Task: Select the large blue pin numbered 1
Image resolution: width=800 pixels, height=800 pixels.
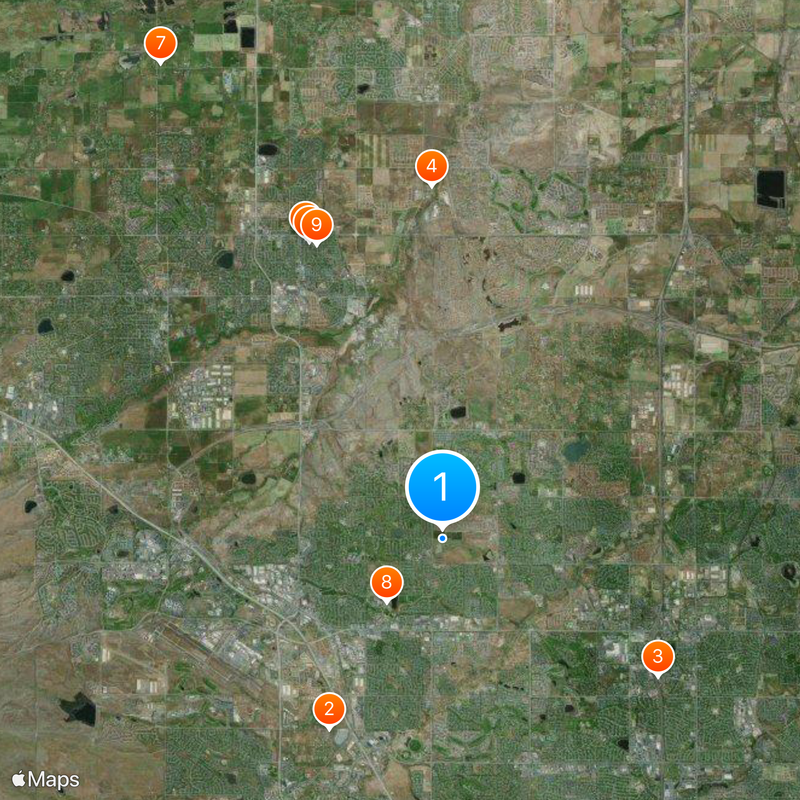Action: (x=442, y=487)
